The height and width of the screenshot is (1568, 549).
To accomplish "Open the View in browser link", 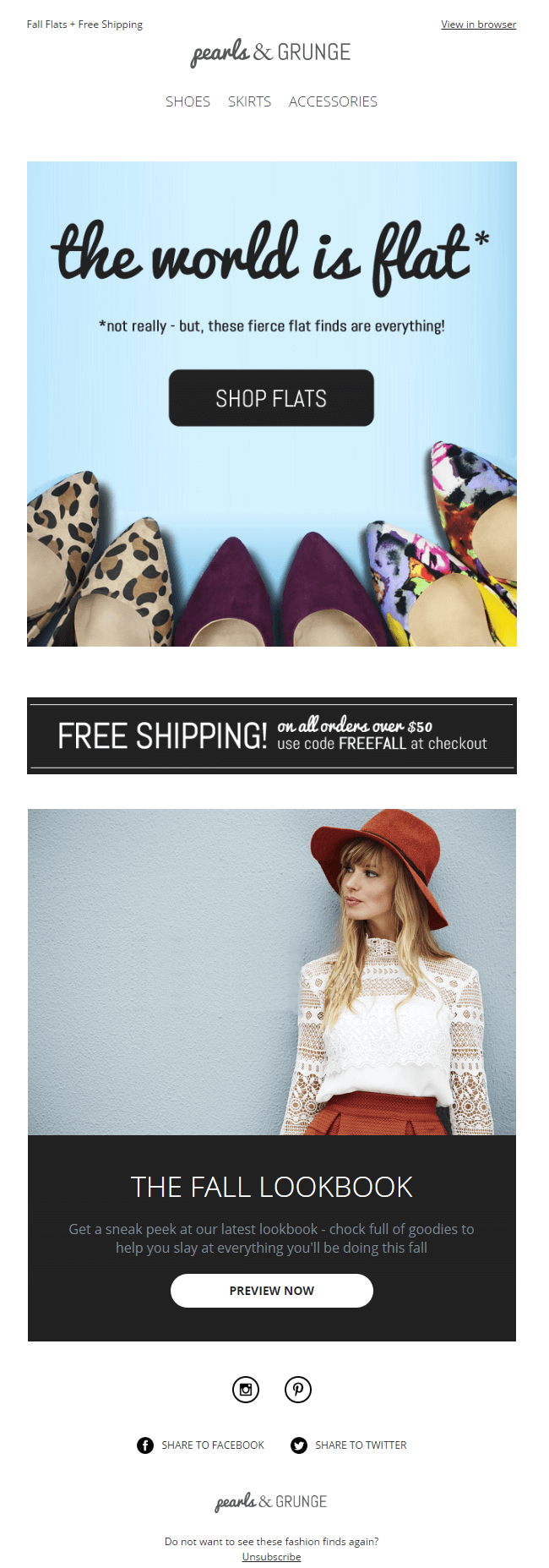I will coord(478,25).
